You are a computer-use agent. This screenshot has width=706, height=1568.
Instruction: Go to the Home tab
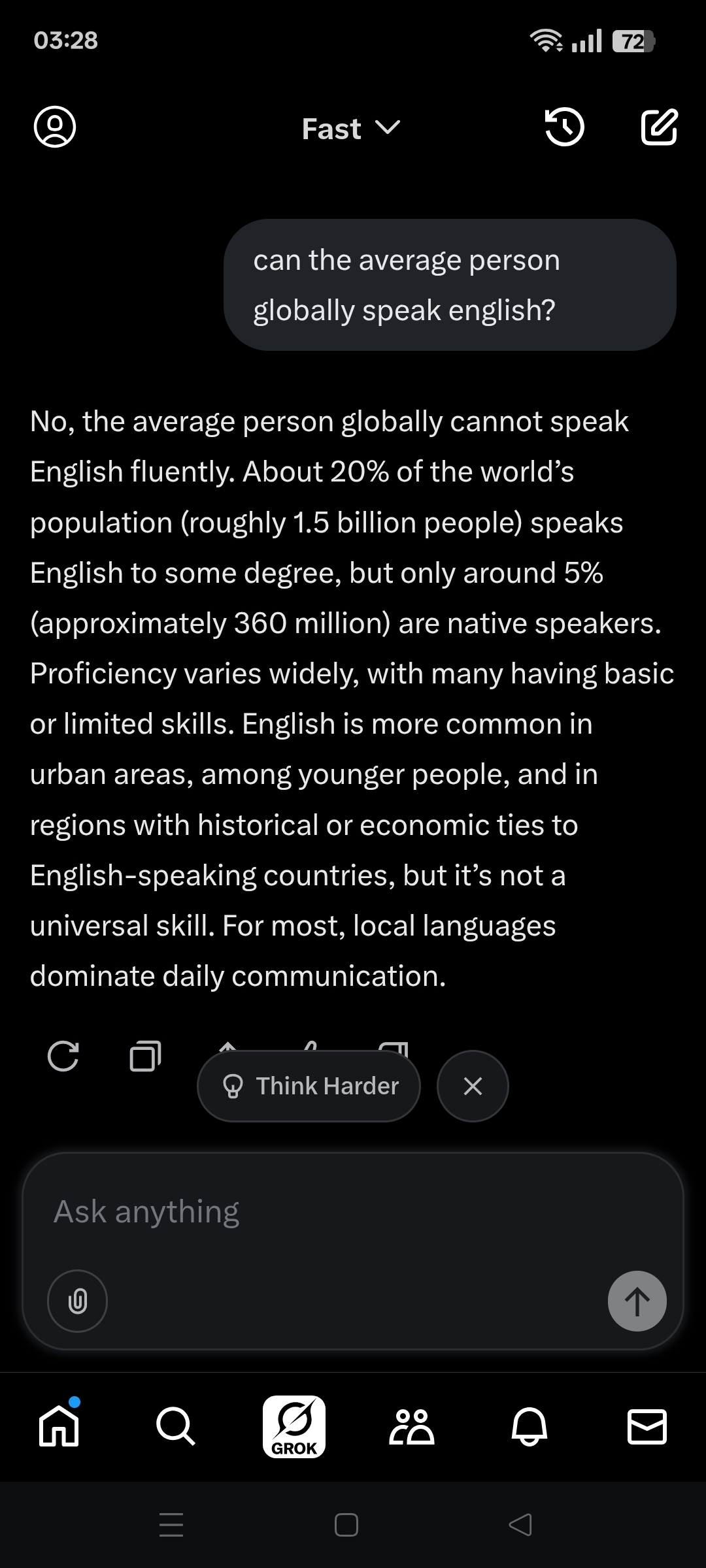pos(59,1426)
